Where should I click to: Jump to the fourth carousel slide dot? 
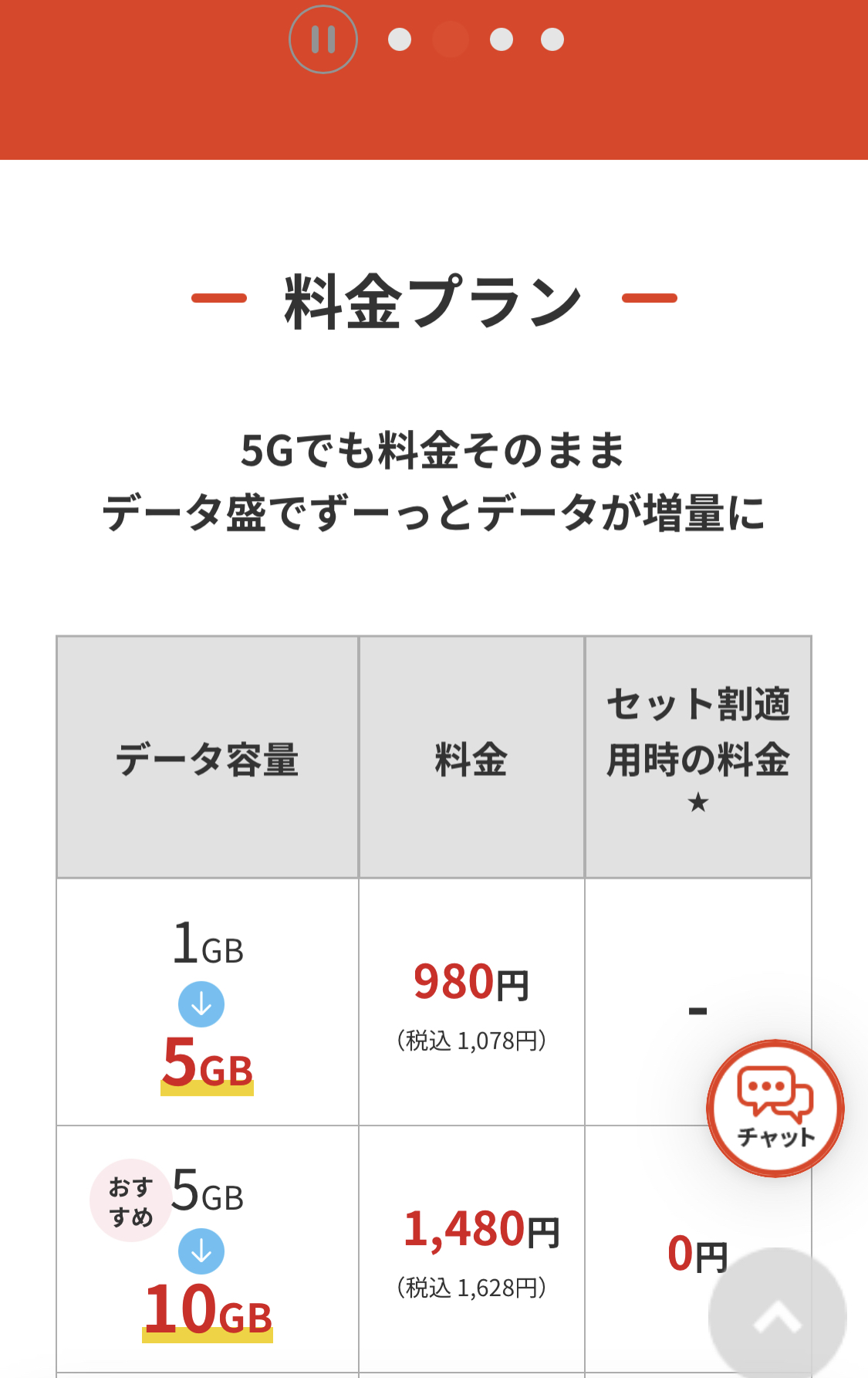click(552, 39)
